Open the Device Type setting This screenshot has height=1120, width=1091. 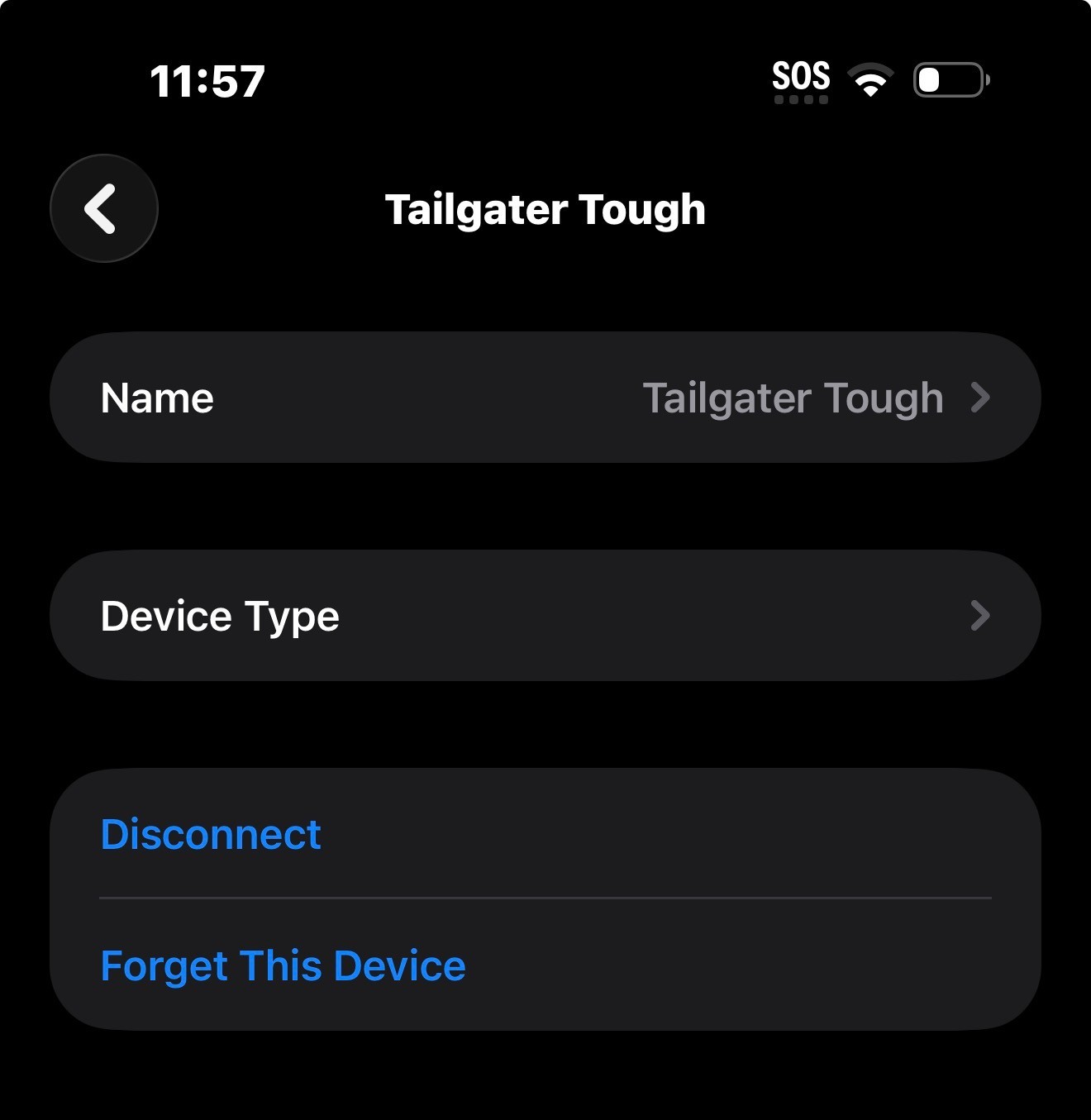click(x=545, y=616)
